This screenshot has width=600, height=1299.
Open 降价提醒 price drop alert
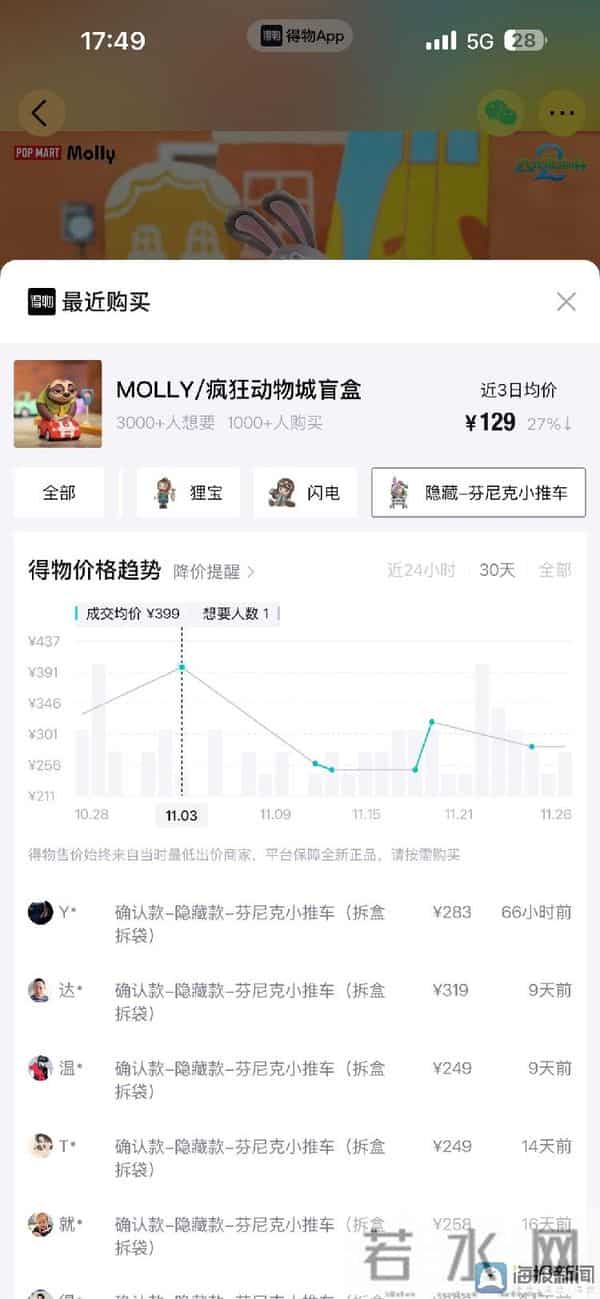pyautogui.click(x=213, y=571)
